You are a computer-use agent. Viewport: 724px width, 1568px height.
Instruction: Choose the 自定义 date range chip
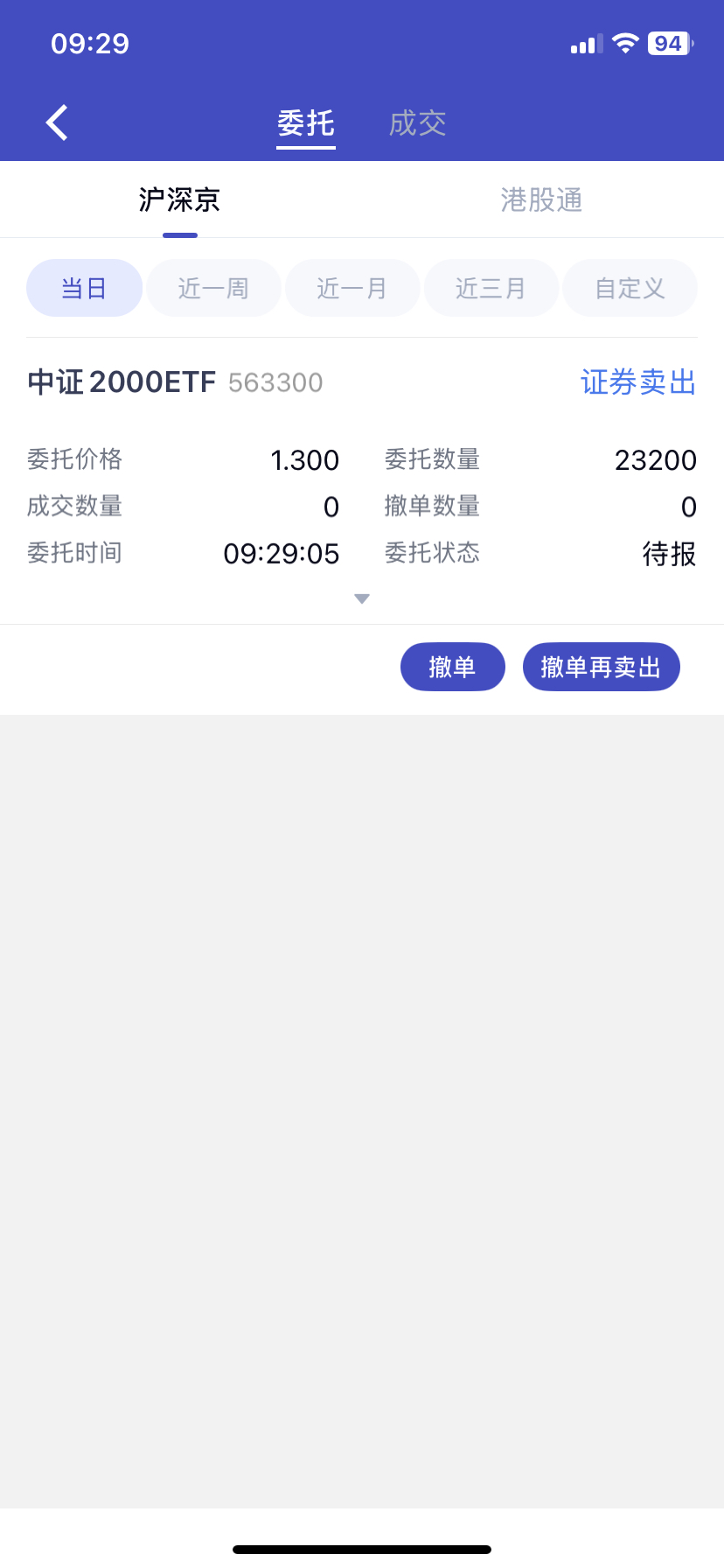[630, 288]
